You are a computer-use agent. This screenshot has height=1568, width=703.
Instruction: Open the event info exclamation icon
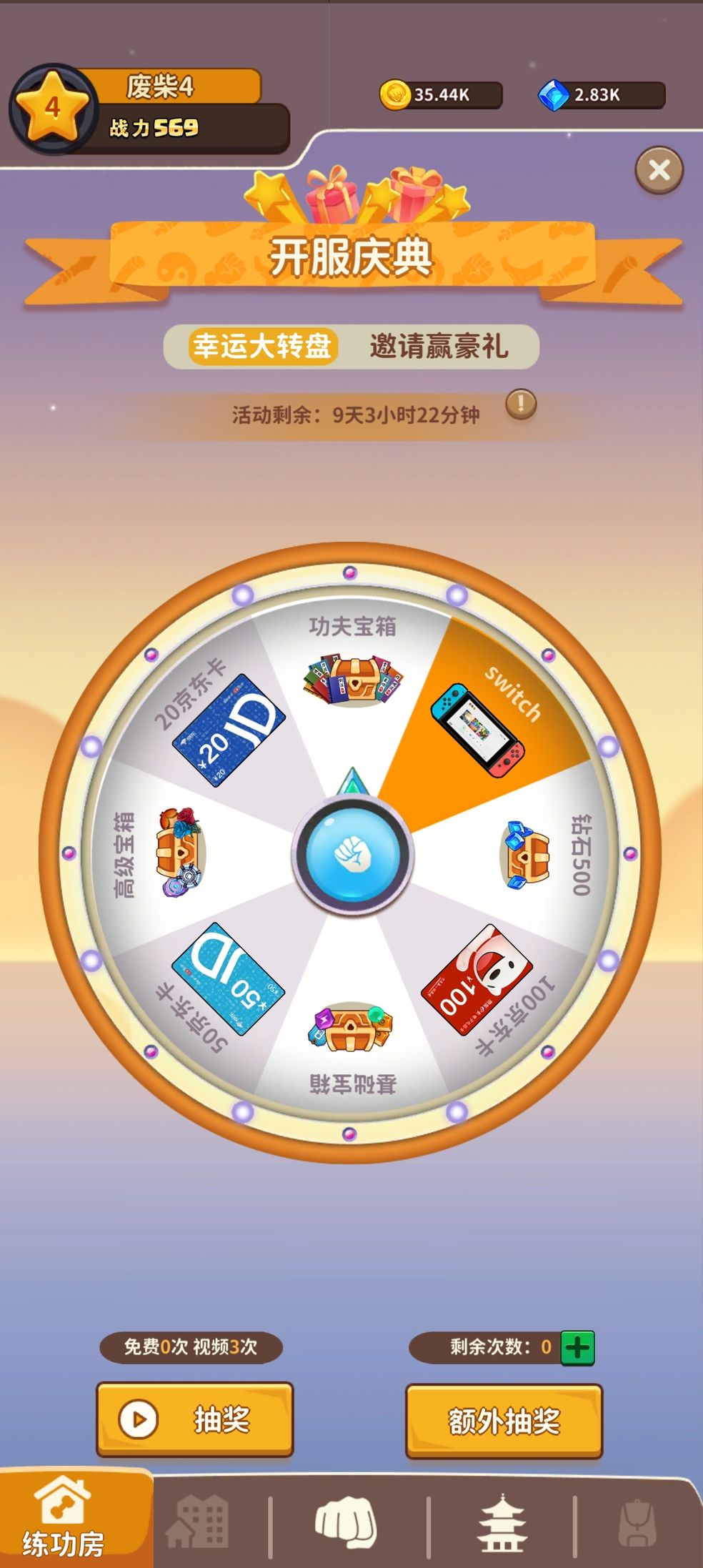(521, 405)
